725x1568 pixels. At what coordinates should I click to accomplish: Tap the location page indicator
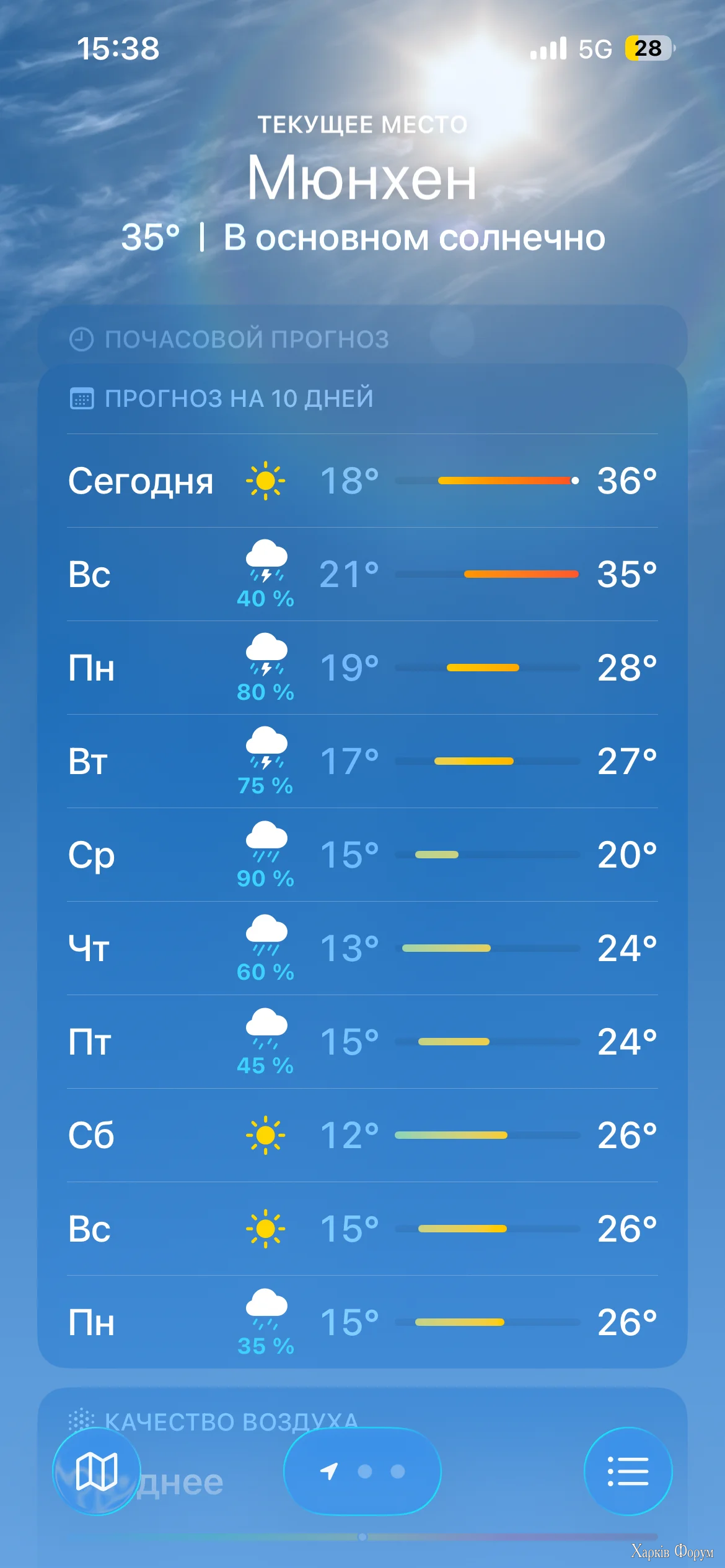(x=362, y=1471)
